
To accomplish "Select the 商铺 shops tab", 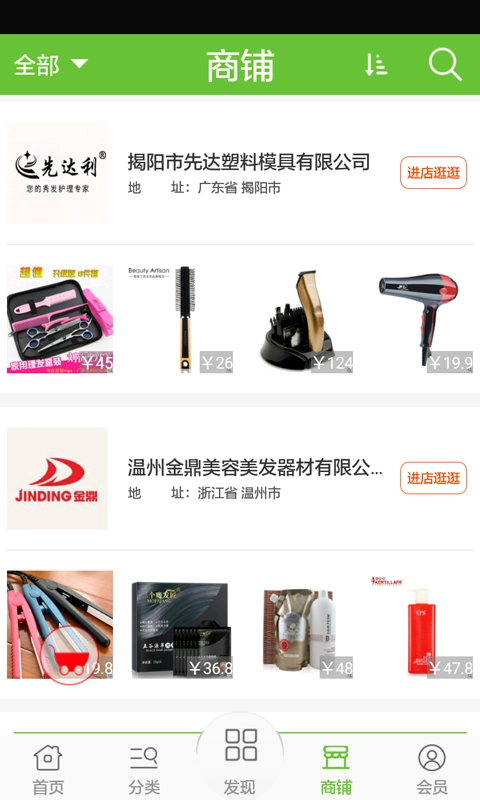I will (336, 769).
